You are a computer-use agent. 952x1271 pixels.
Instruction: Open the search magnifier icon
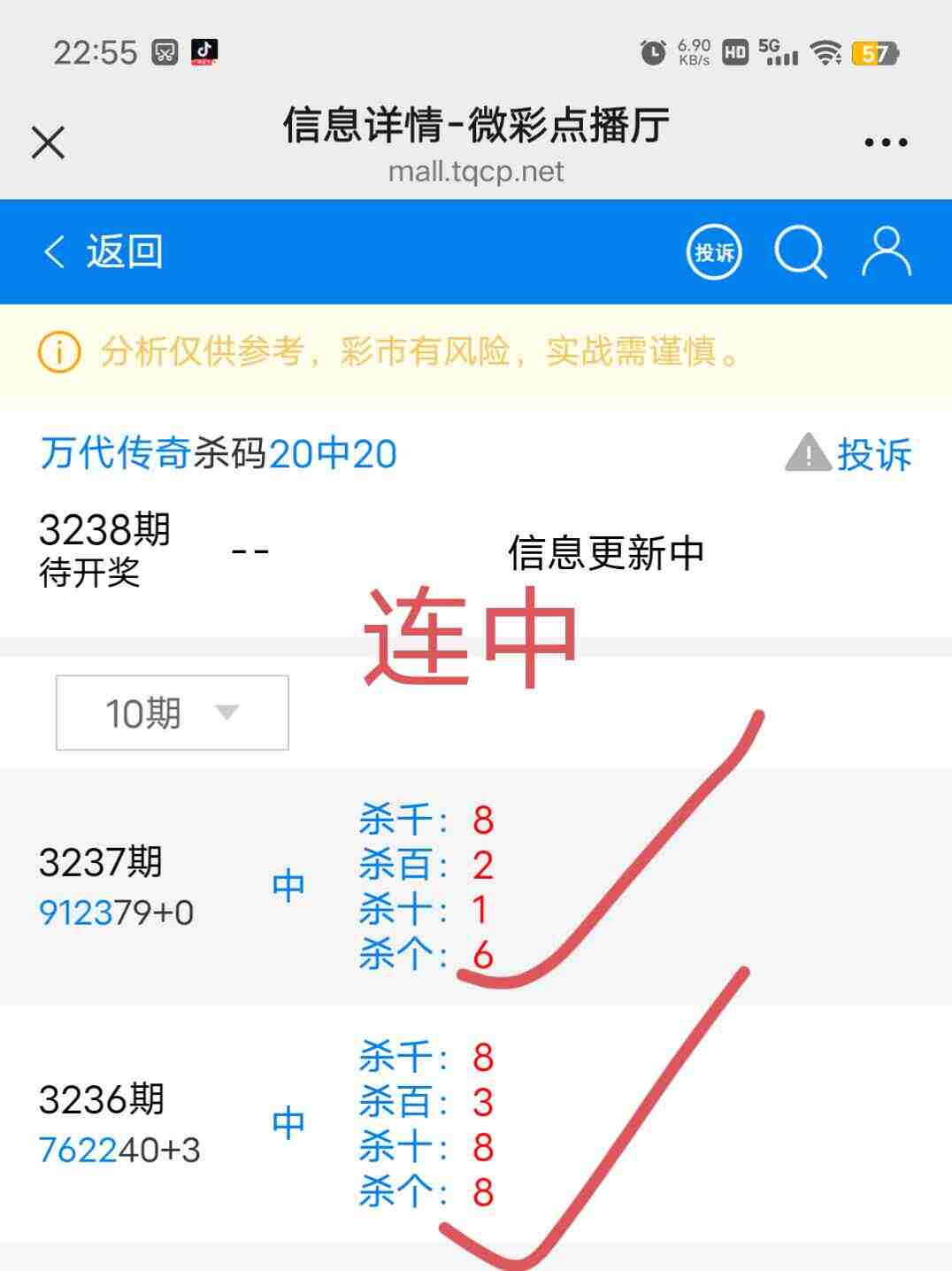[x=801, y=251]
